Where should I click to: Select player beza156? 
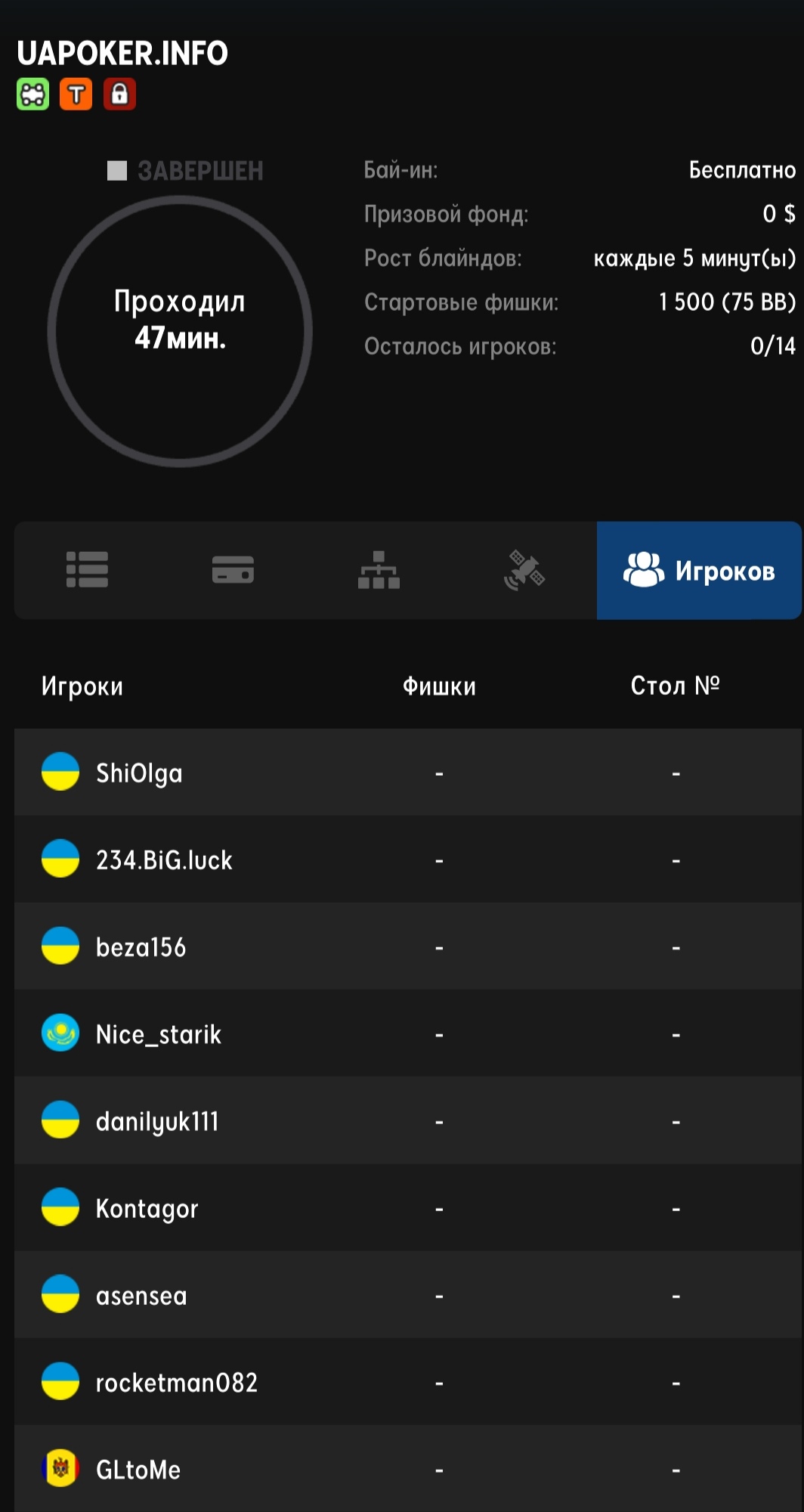pos(408,947)
